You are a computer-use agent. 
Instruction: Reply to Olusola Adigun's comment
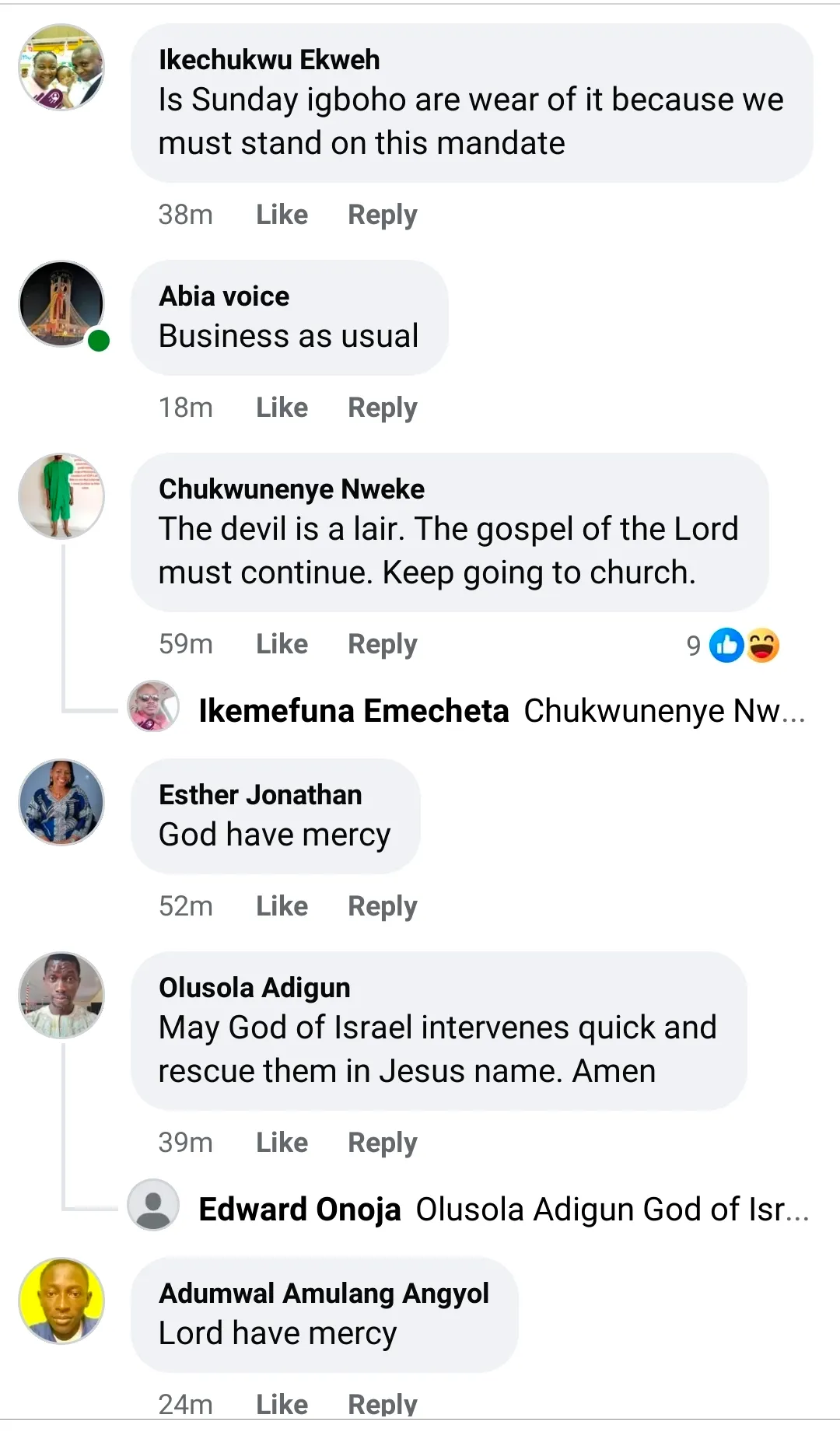[382, 1143]
